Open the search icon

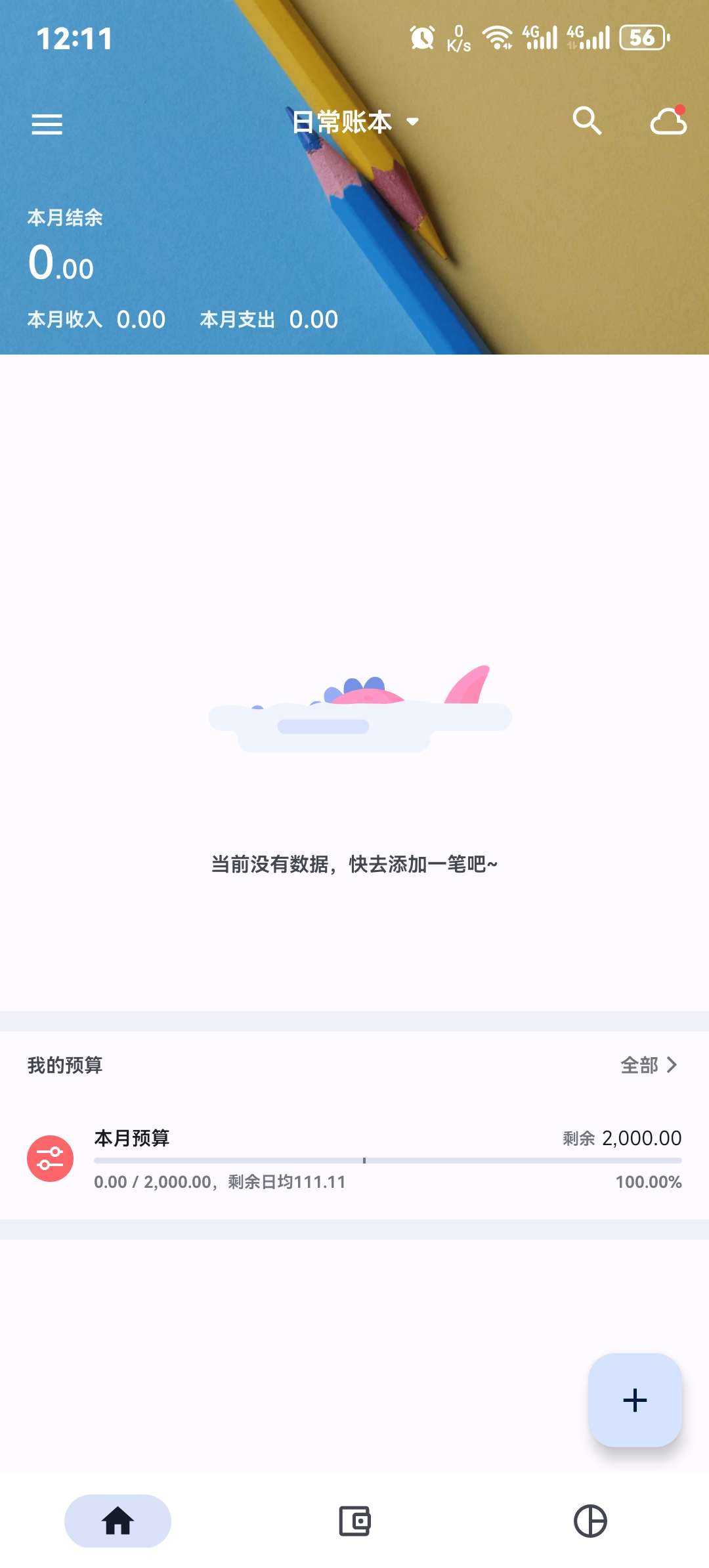pos(586,121)
